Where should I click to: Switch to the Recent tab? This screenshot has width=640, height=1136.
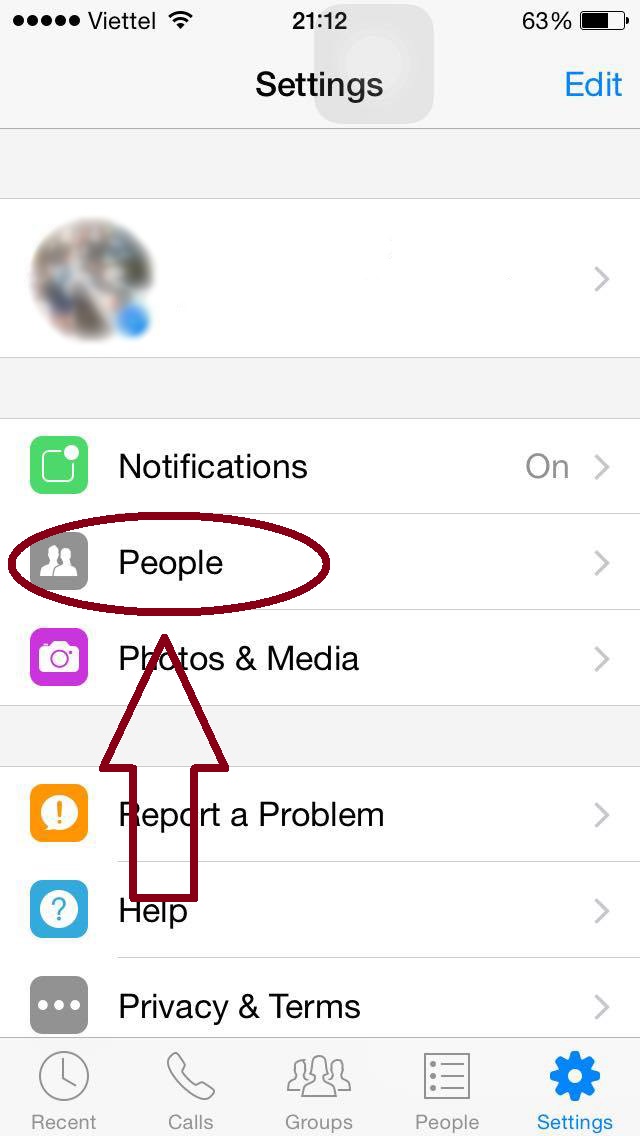[64, 1090]
